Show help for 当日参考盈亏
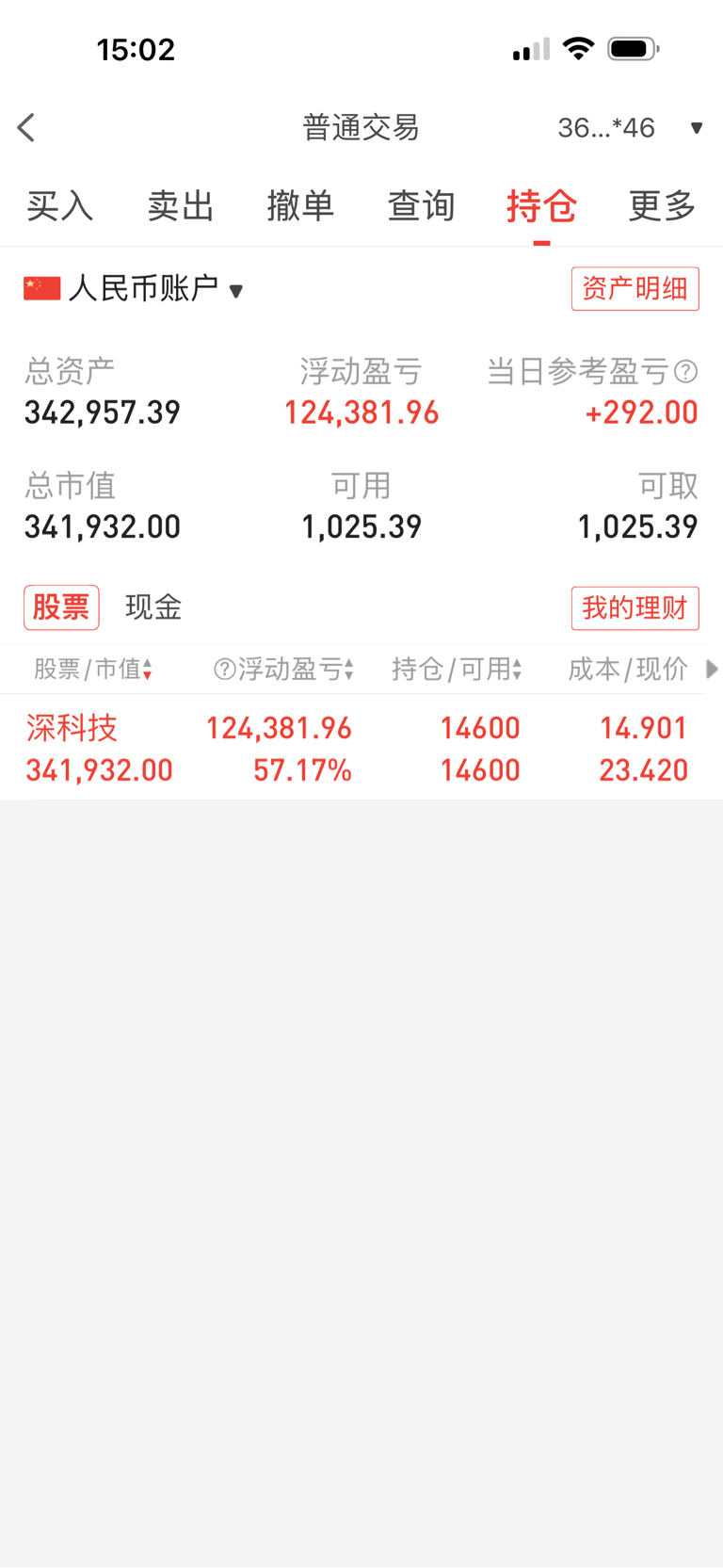723x1568 pixels. 686,372
